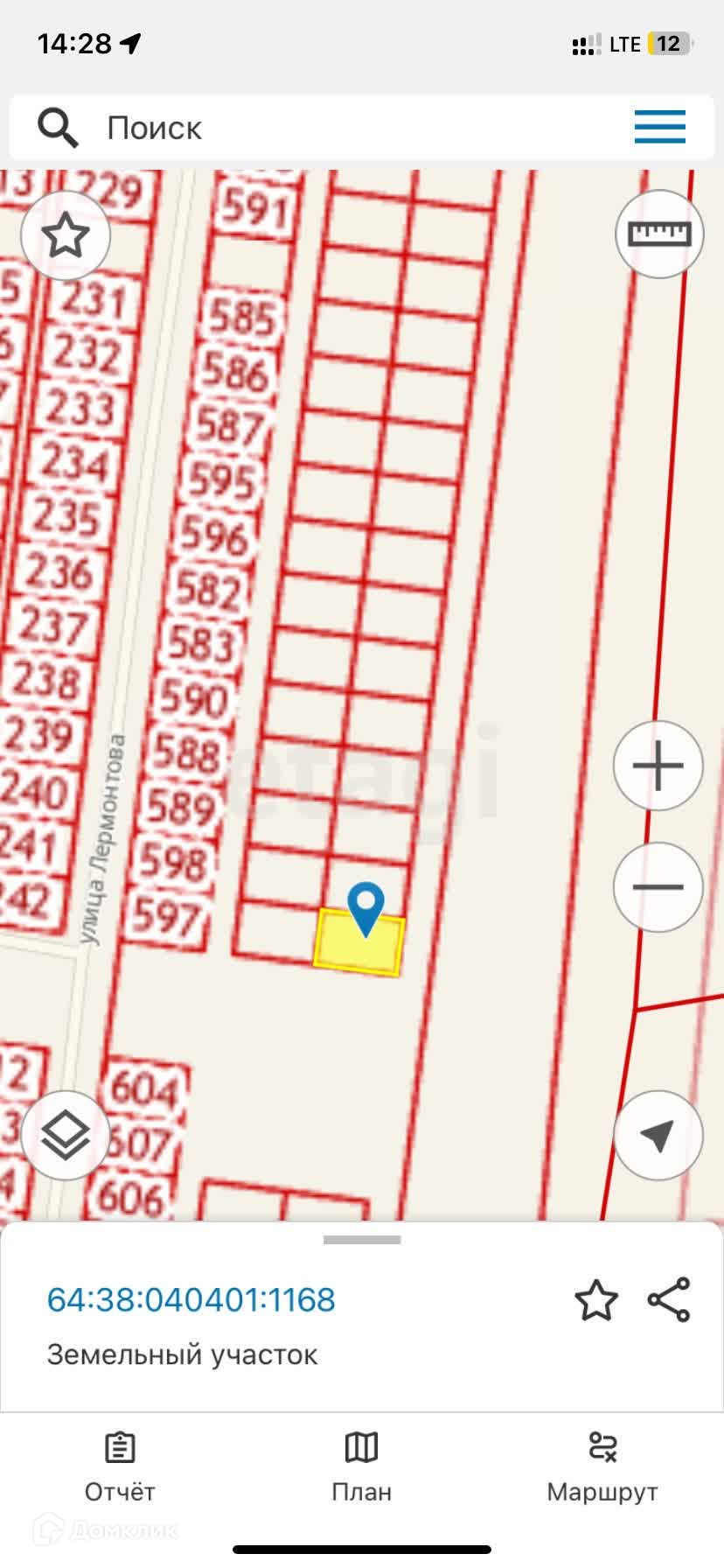
Task: Open cadastral number 64:38:040401:1168 details
Action: [x=191, y=1299]
